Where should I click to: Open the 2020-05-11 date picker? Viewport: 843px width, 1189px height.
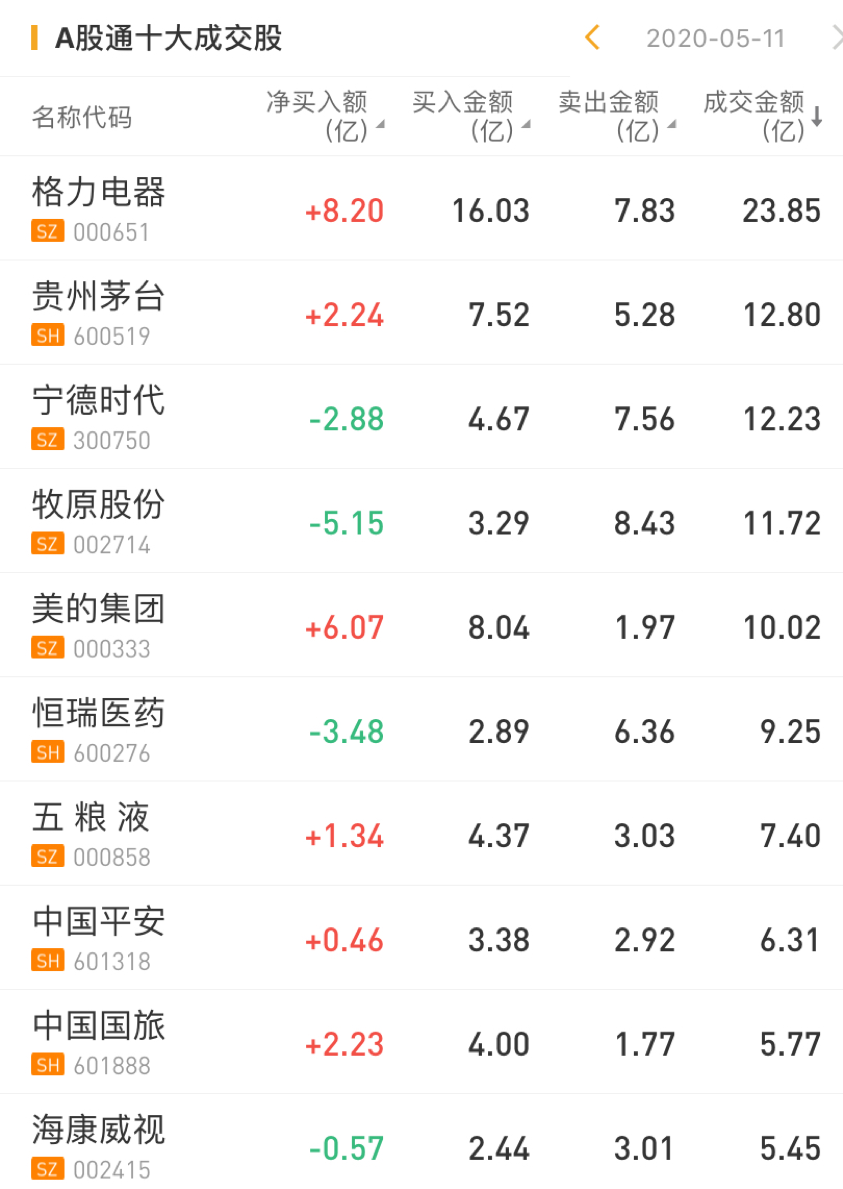(715, 39)
